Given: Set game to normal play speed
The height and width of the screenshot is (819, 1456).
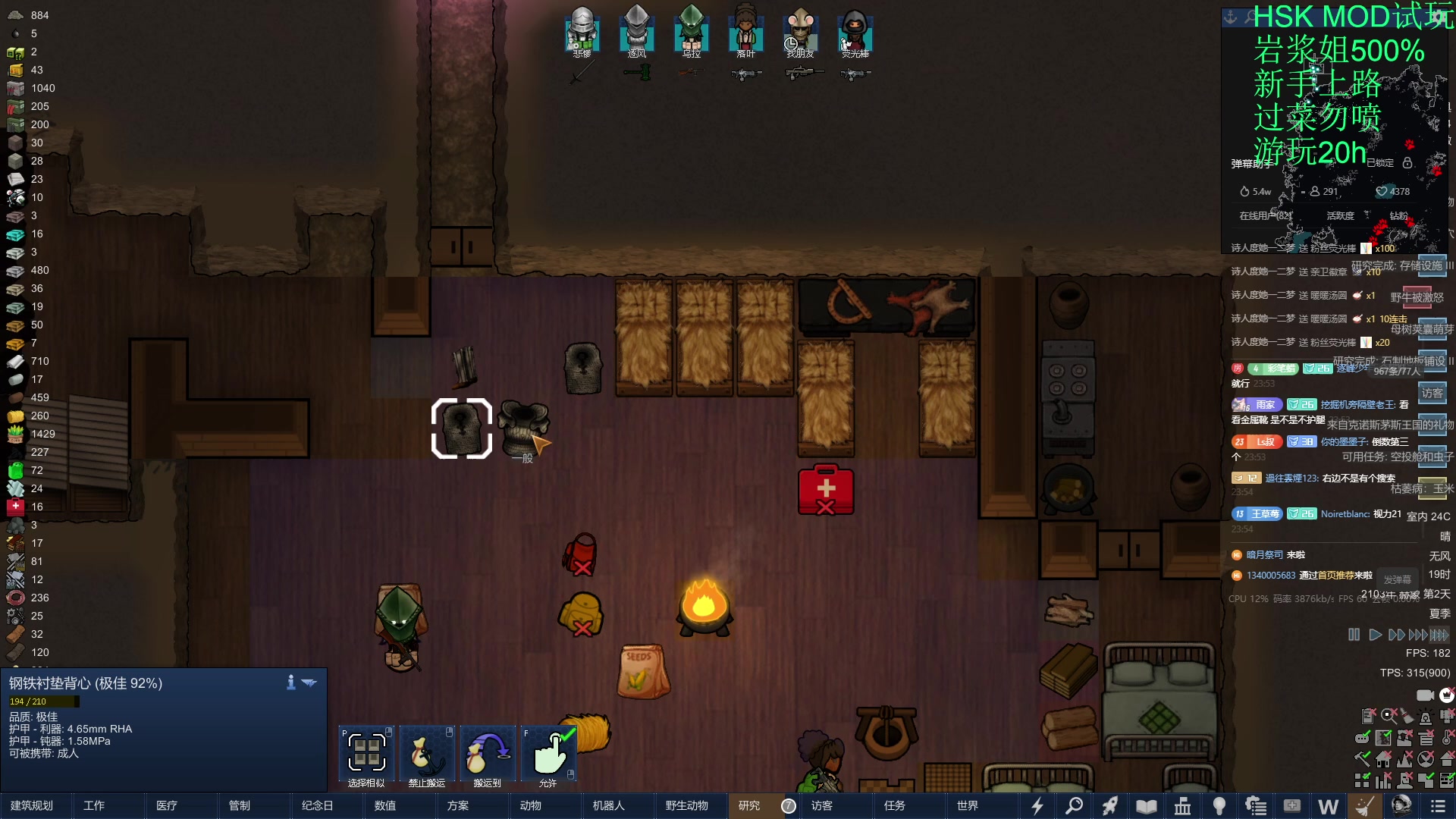Looking at the screenshot, I should pyautogui.click(x=1375, y=635).
